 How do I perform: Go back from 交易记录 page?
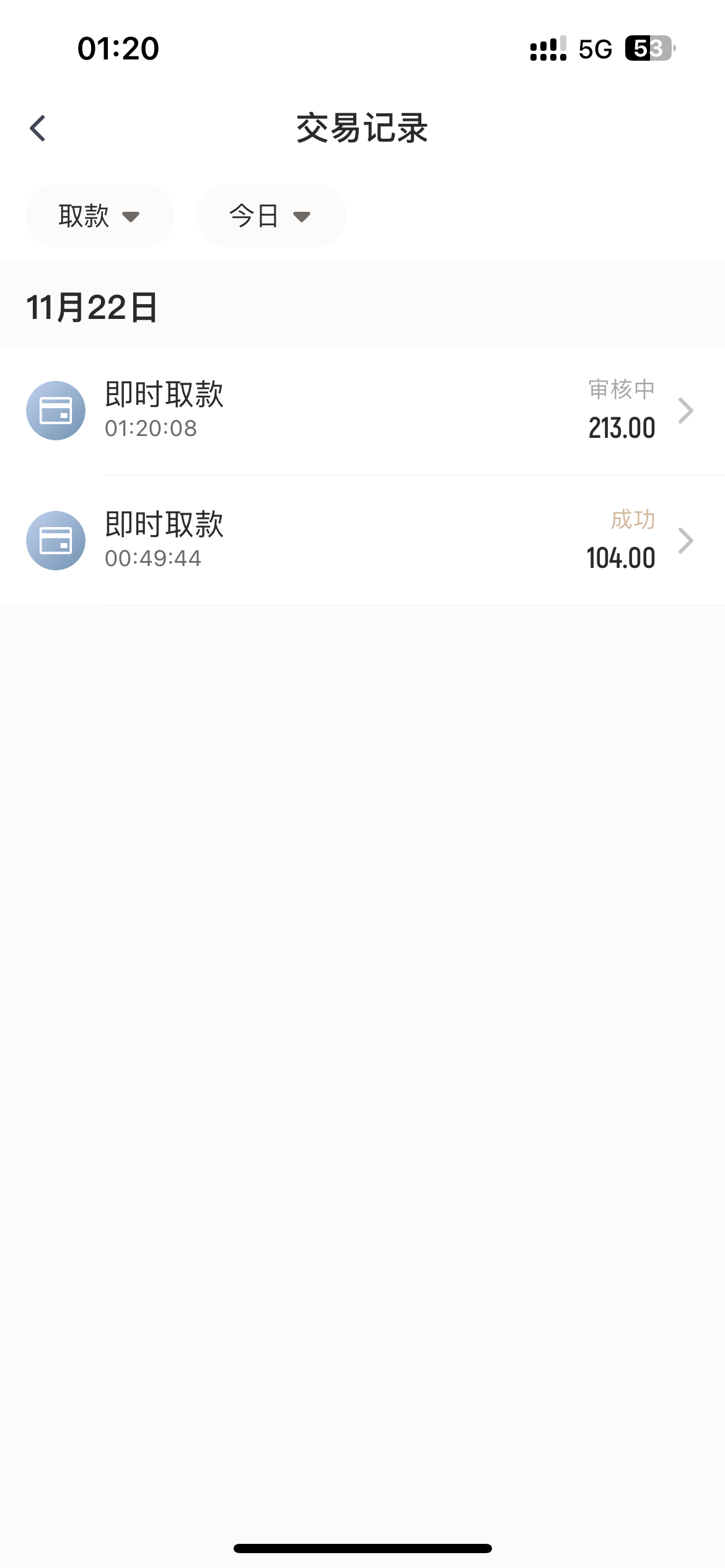click(38, 128)
